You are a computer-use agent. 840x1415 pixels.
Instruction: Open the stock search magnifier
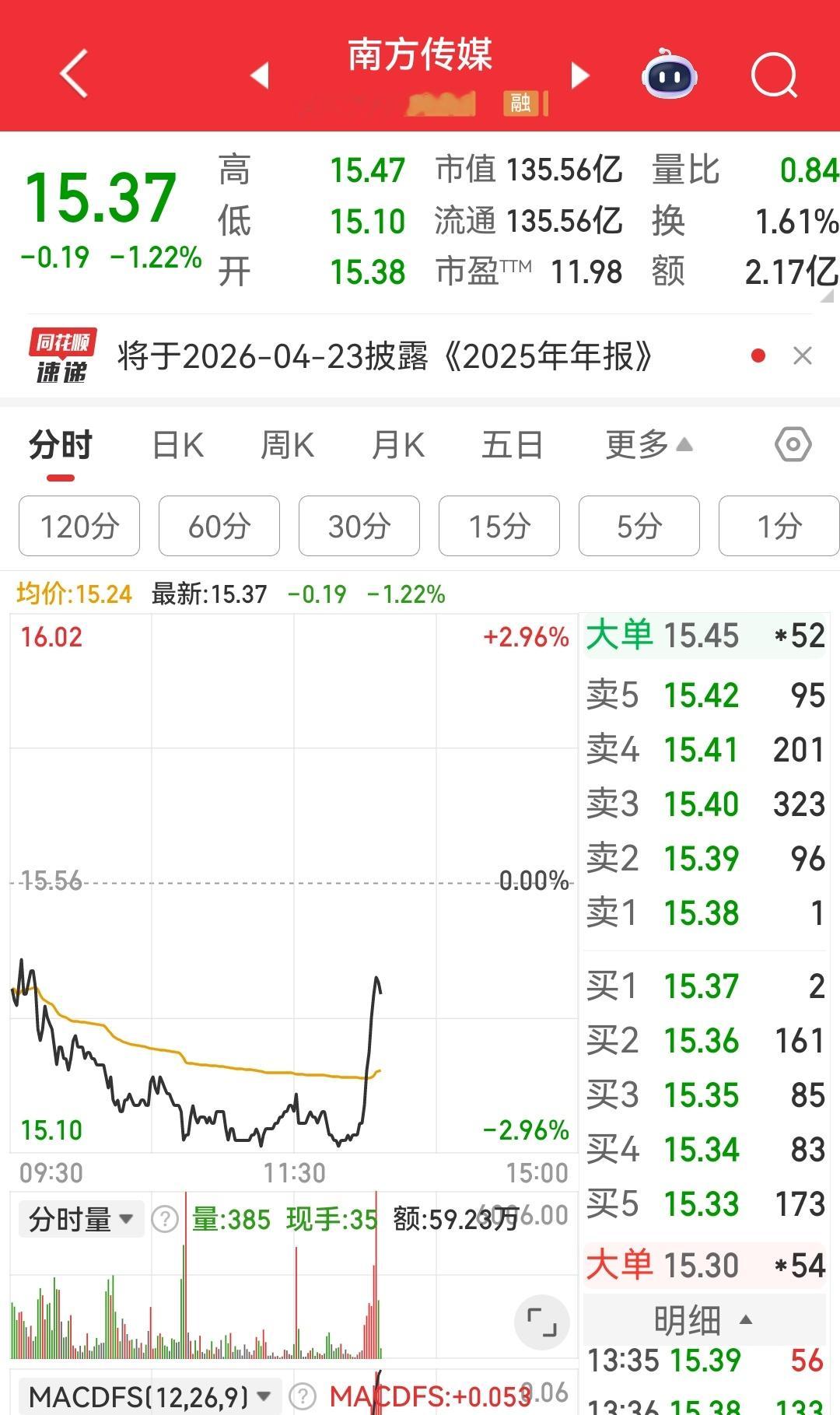tap(774, 74)
